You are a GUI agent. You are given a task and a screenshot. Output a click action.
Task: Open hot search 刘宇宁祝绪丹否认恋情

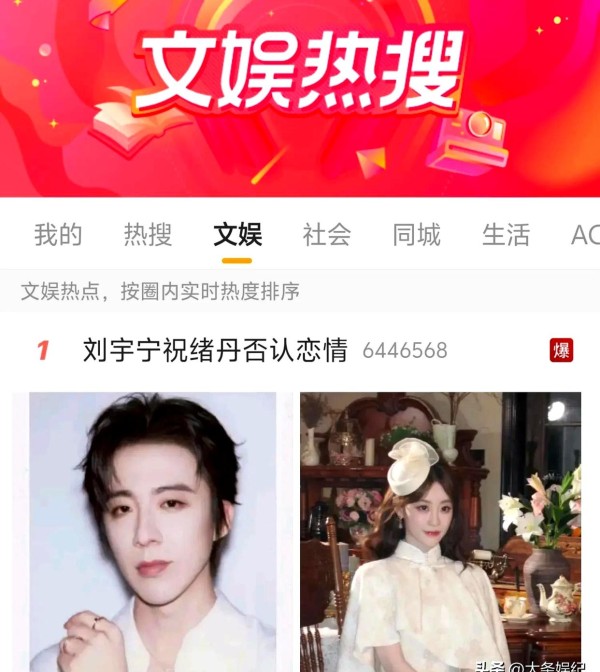click(215, 350)
